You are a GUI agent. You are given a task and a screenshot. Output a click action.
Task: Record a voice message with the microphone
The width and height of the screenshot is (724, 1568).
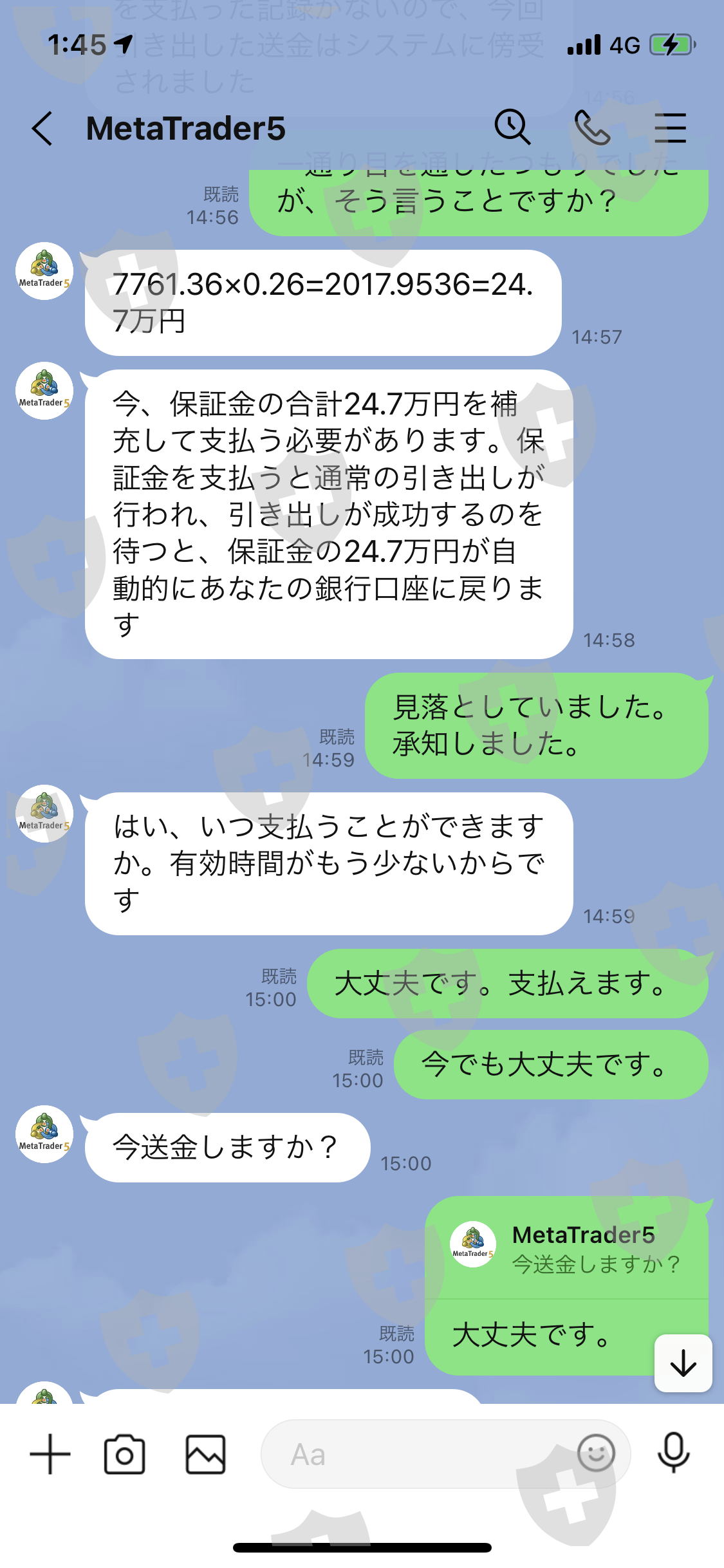(x=673, y=1454)
